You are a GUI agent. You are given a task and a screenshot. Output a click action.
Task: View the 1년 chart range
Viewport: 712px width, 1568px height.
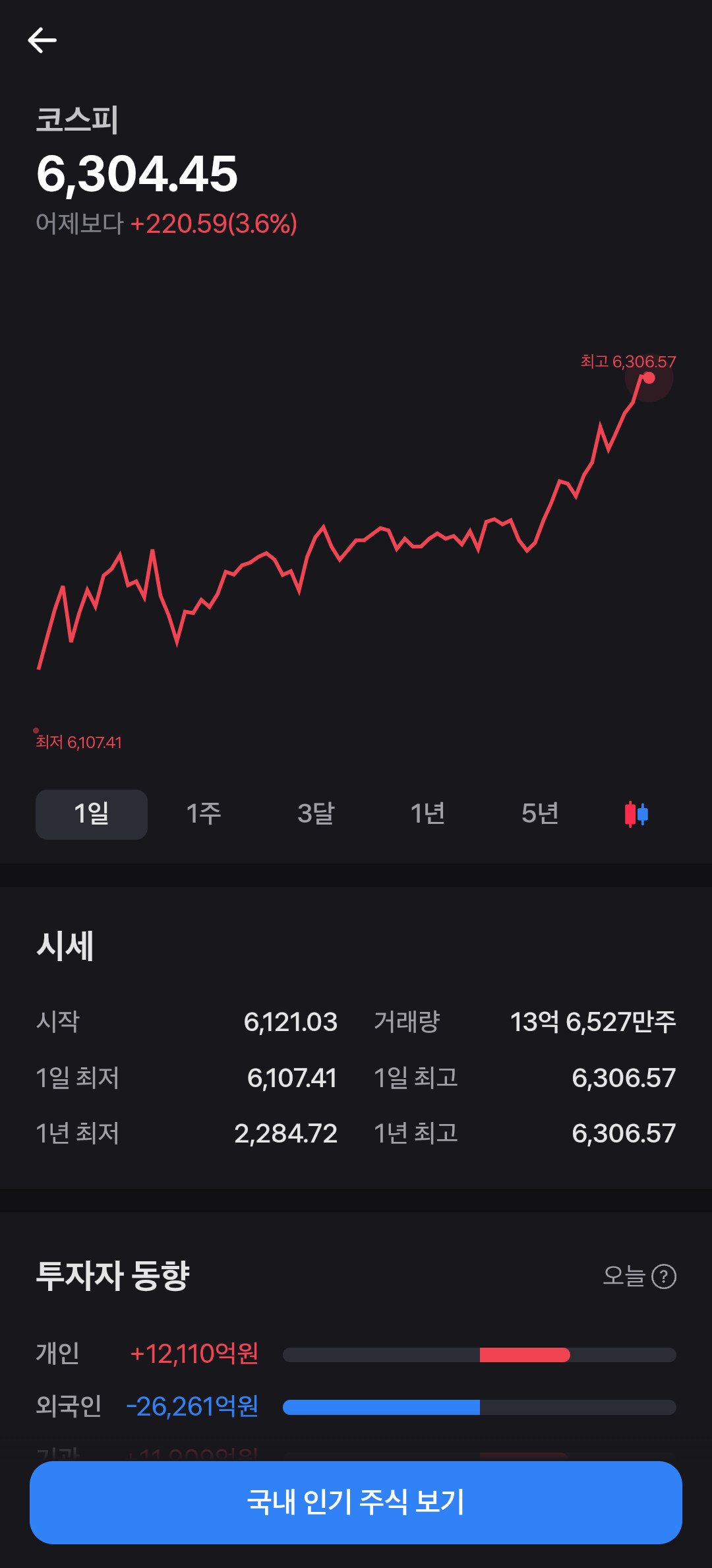(x=428, y=814)
